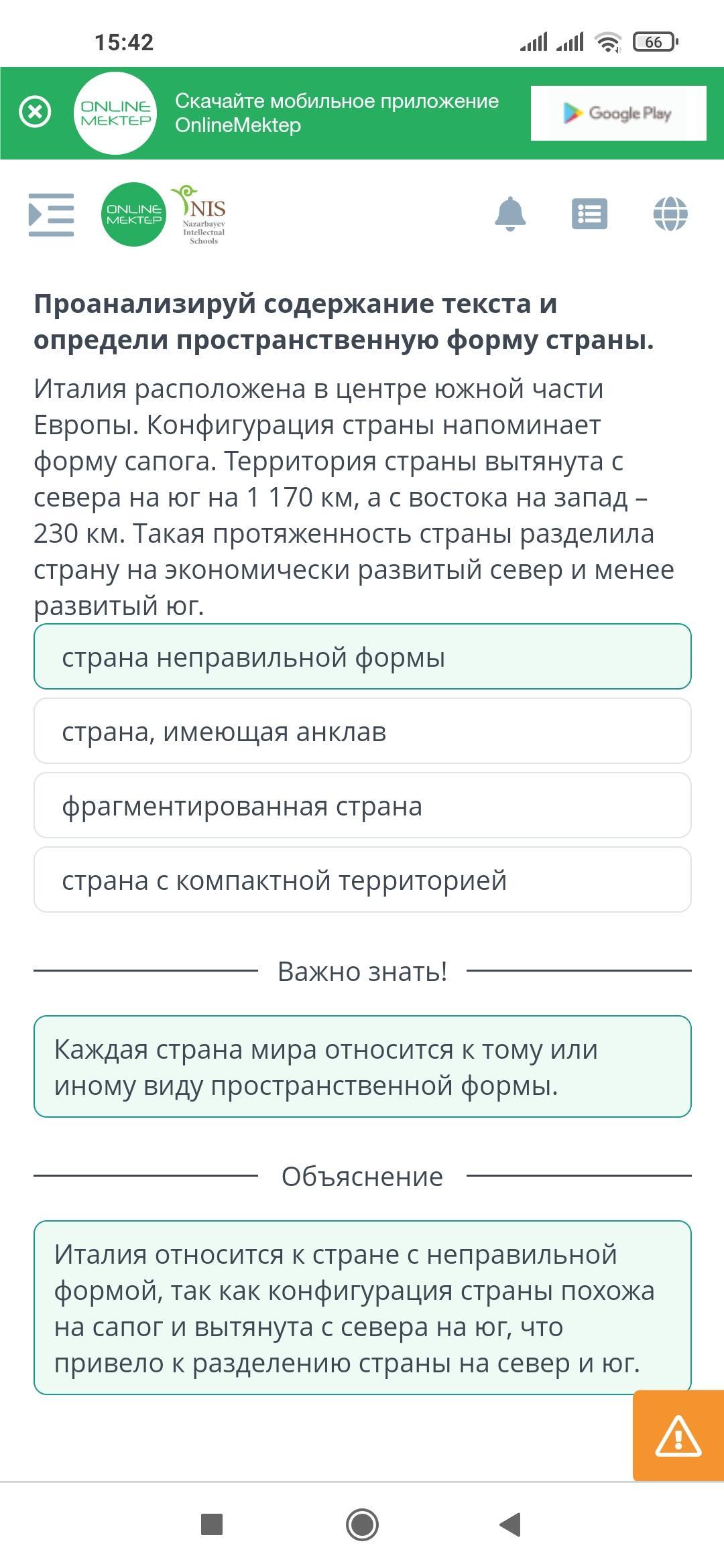Select answer «страна, имеющая анклав»
This screenshot has width=724, height=1568.
pyautogui.click(x=362, y=731)
